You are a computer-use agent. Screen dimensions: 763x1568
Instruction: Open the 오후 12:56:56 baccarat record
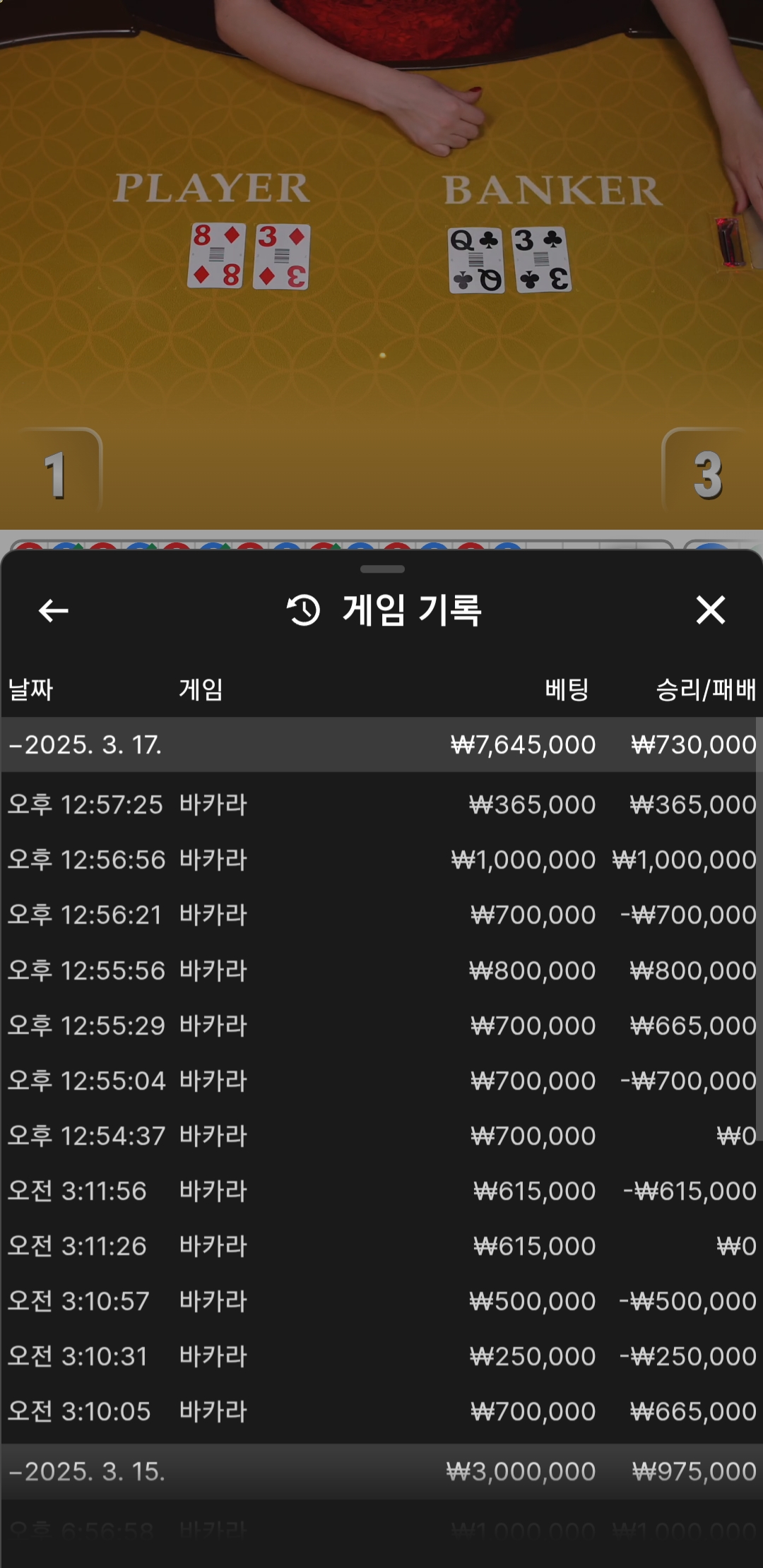point(381,860)
